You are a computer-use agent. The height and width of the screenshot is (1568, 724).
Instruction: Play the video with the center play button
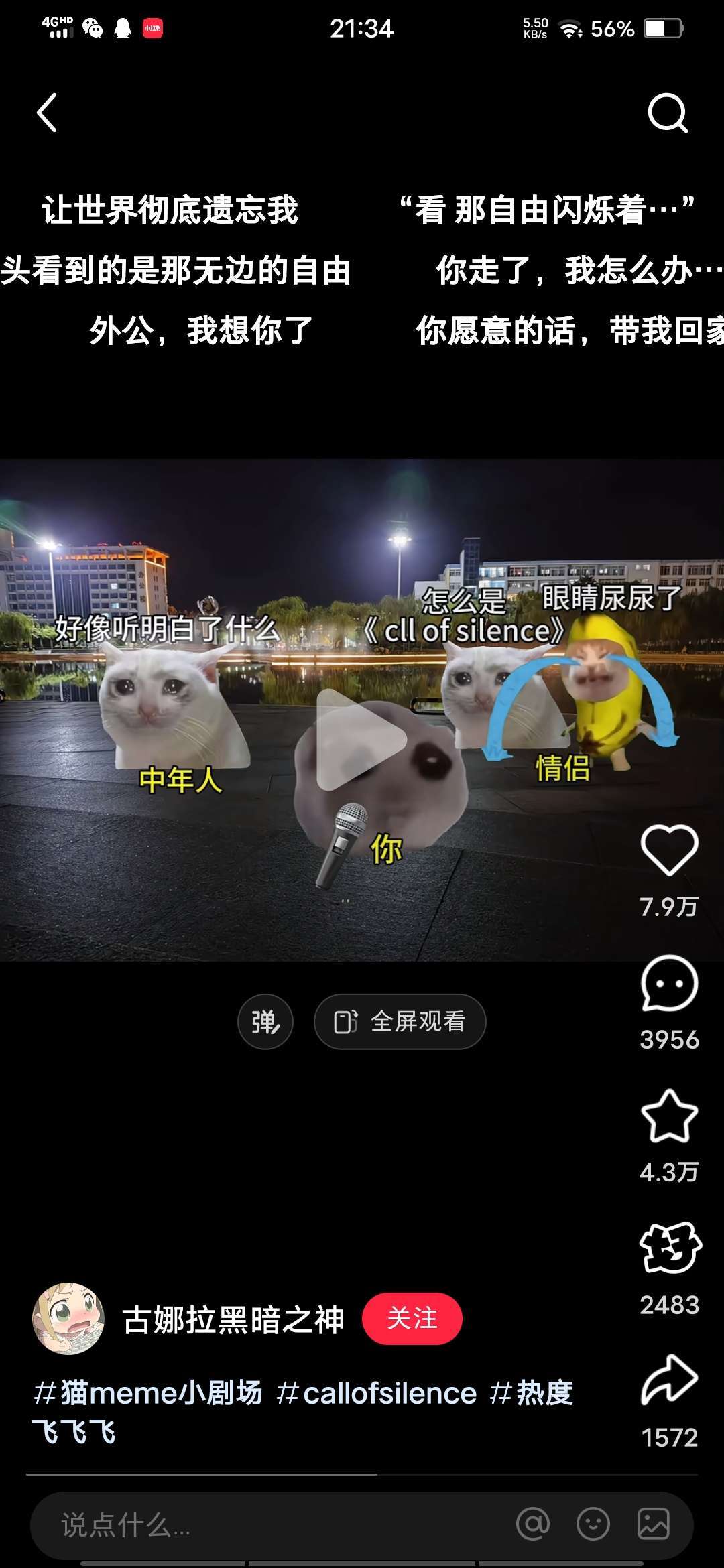point(361,740)
